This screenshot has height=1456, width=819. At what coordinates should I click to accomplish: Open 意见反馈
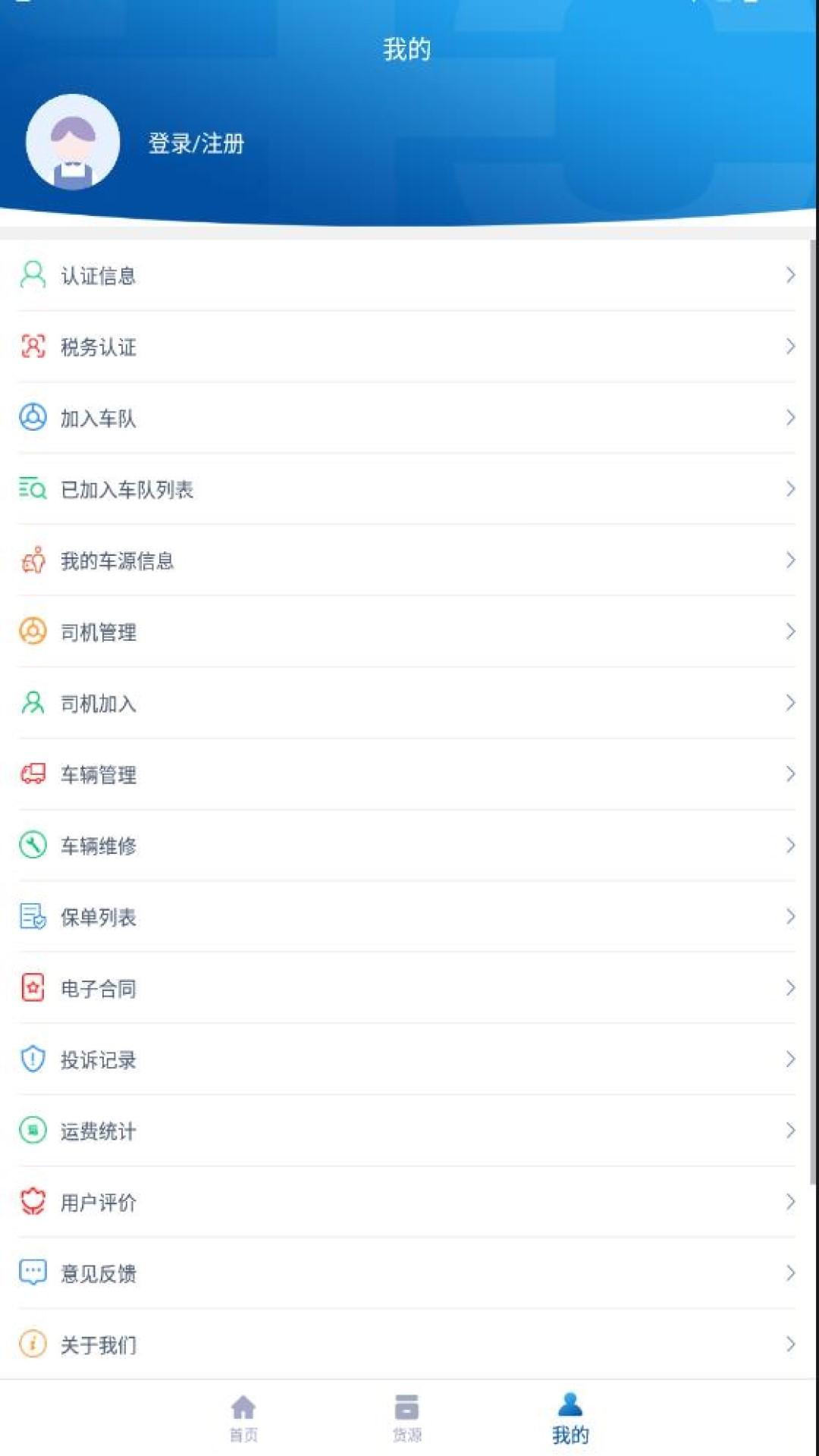pos(406,1273)
